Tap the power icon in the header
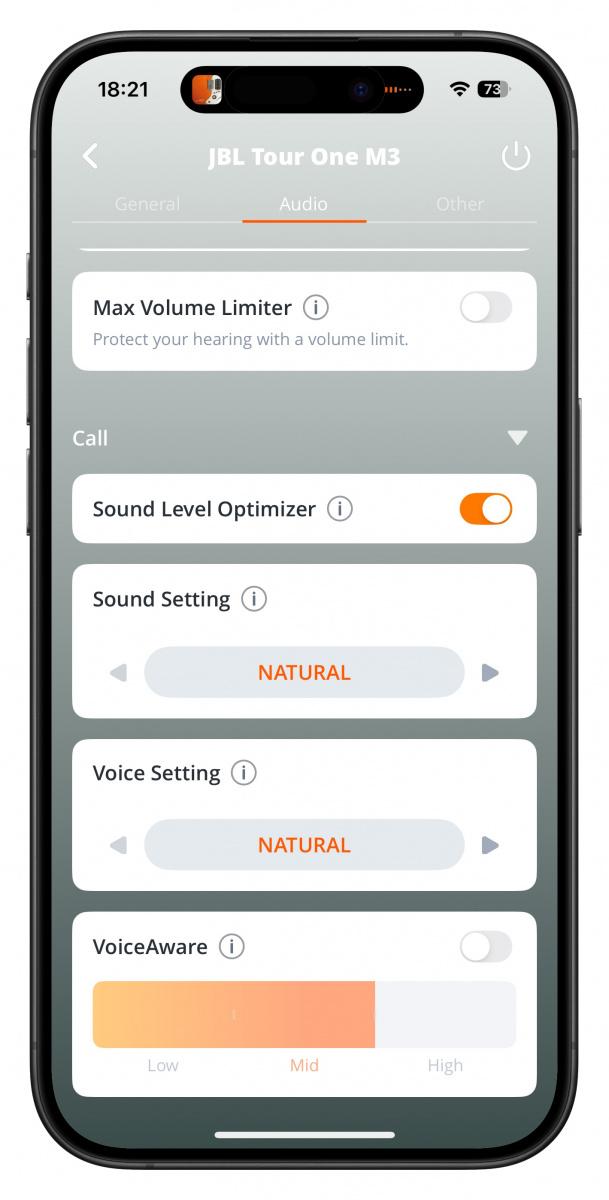Viewport: 609px width, 1200px height. coord(516,156)
